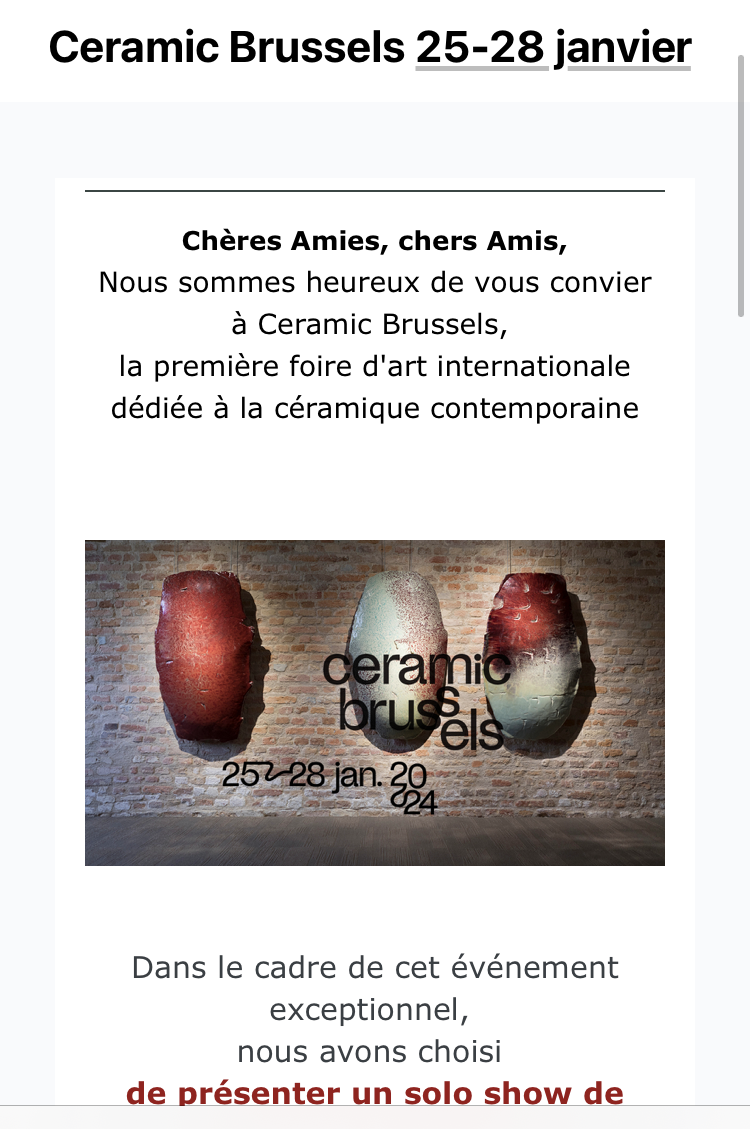This screenshot has height=1129, width=750.
Task: Open the Ceramic Brussels banner image
Action: pos(375,702)
